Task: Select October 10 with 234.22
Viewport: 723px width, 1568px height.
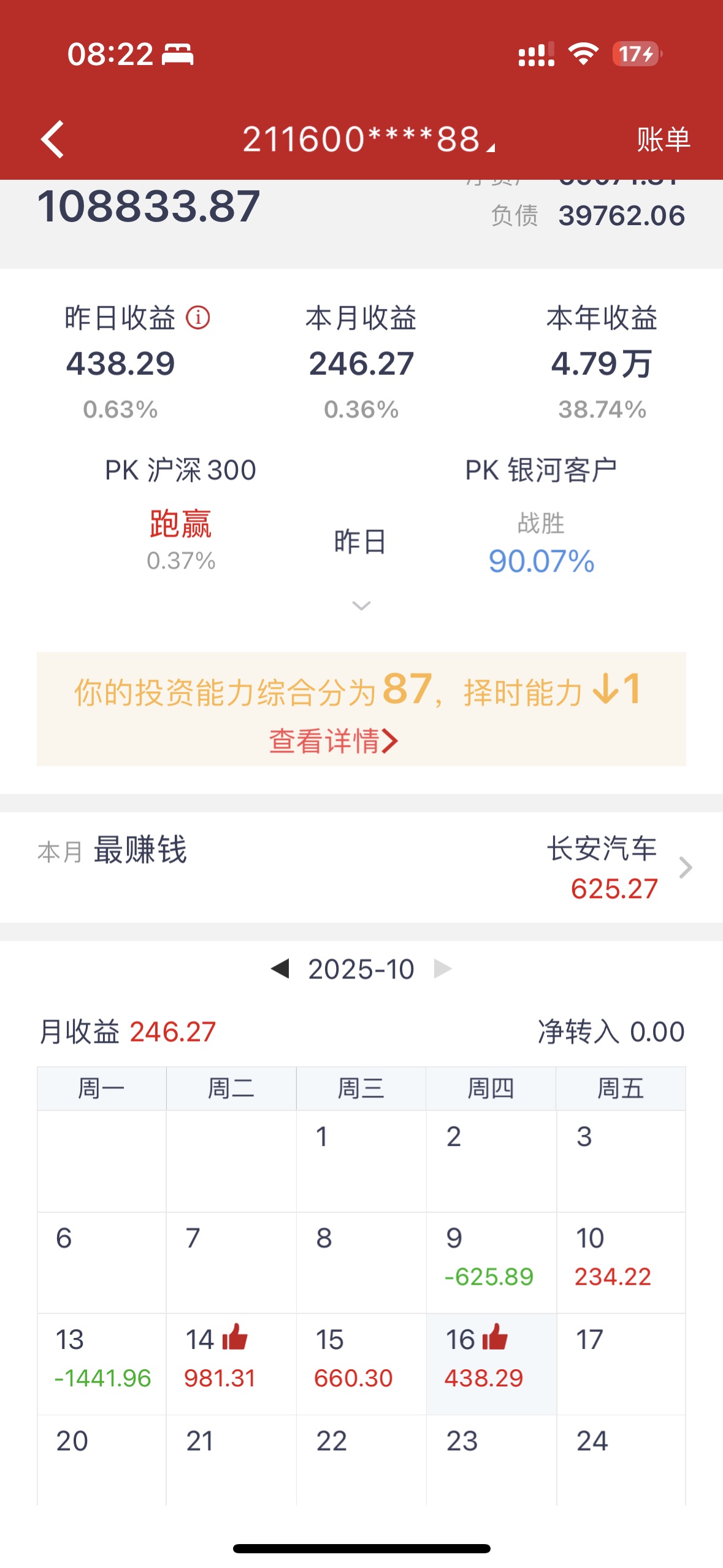Action: click(621, 1262)
